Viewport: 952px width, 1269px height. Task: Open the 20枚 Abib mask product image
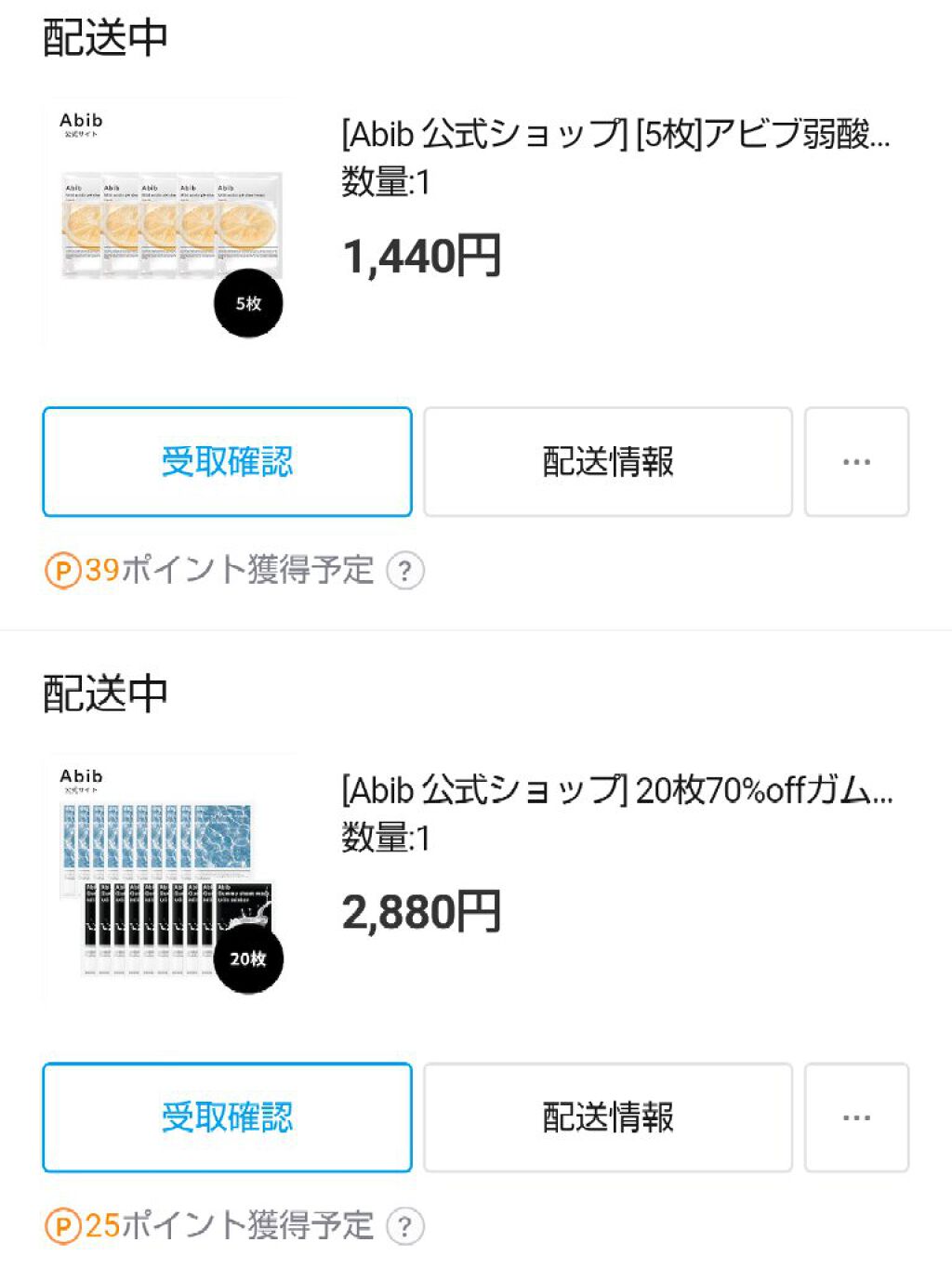pyautogui.click(x=172, y=879)
